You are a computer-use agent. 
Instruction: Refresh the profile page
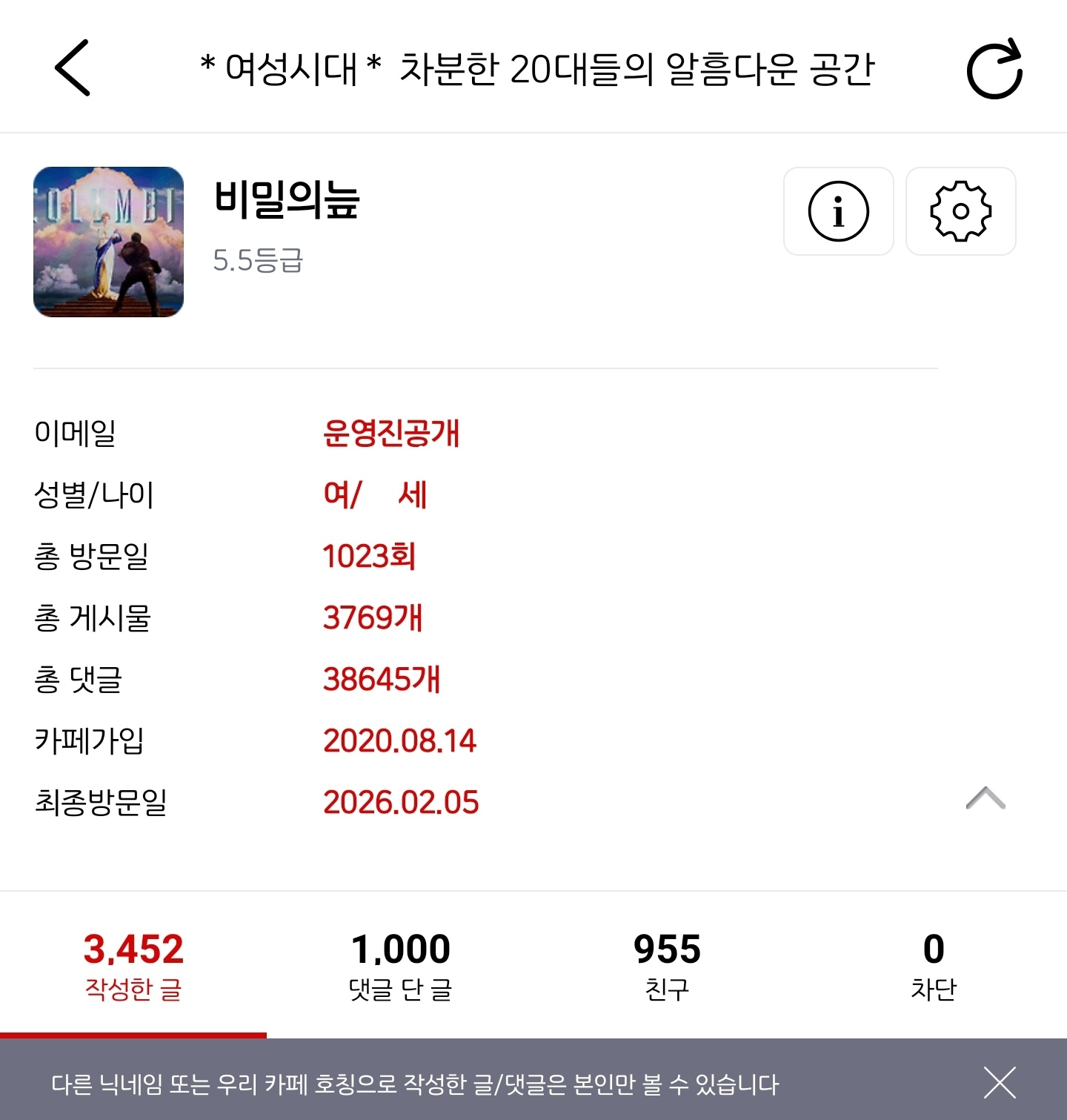point(994,68)
